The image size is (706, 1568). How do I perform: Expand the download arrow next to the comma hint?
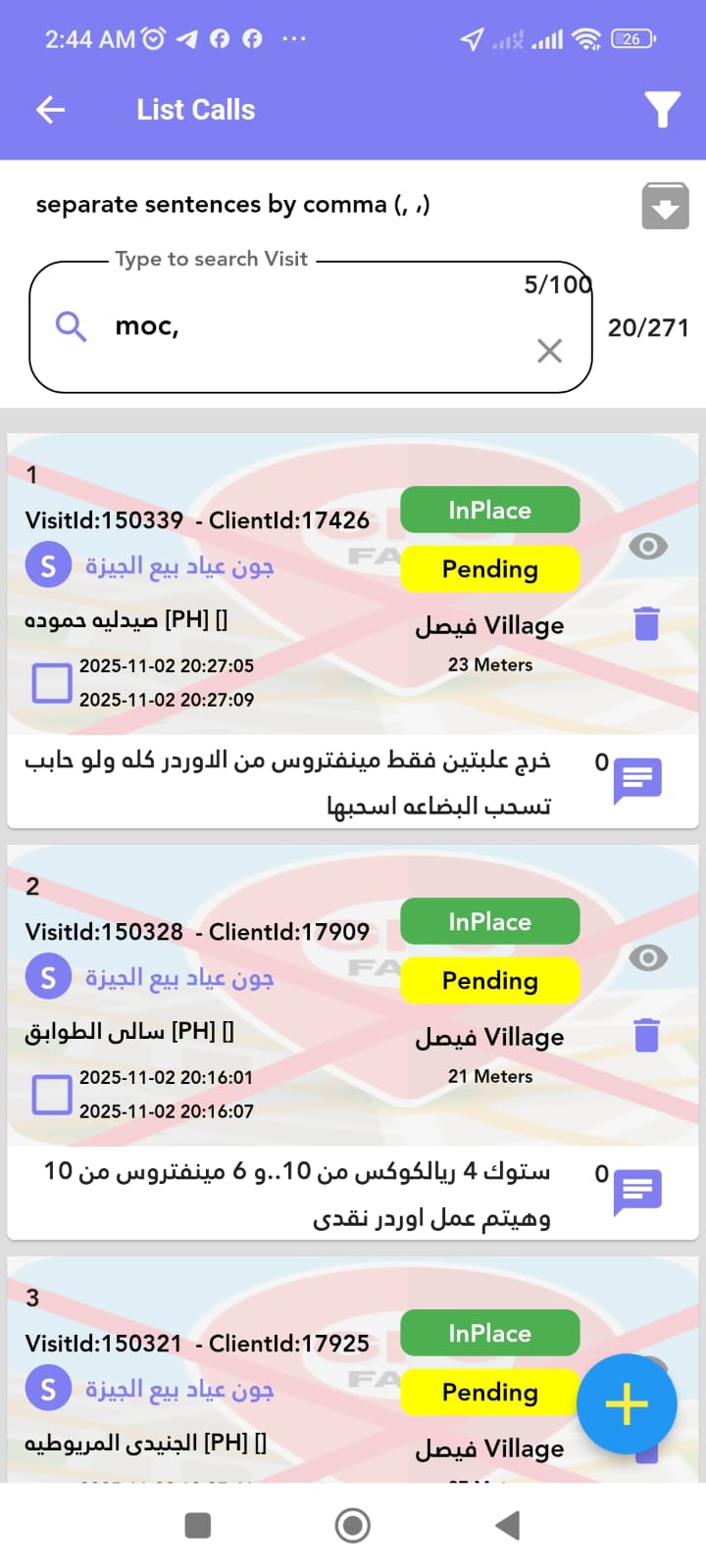665,207
